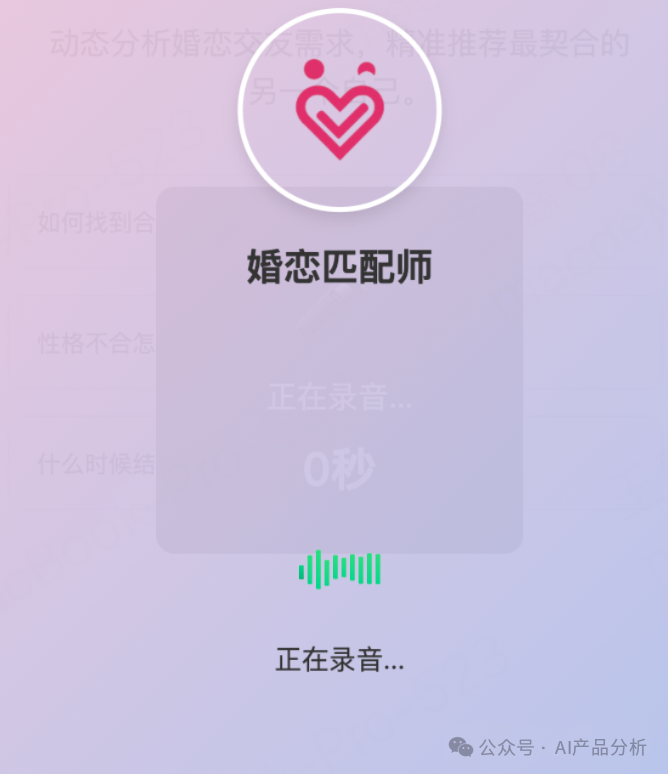Select the suggested question starting 什么时候结

click(x=95, y=465)
